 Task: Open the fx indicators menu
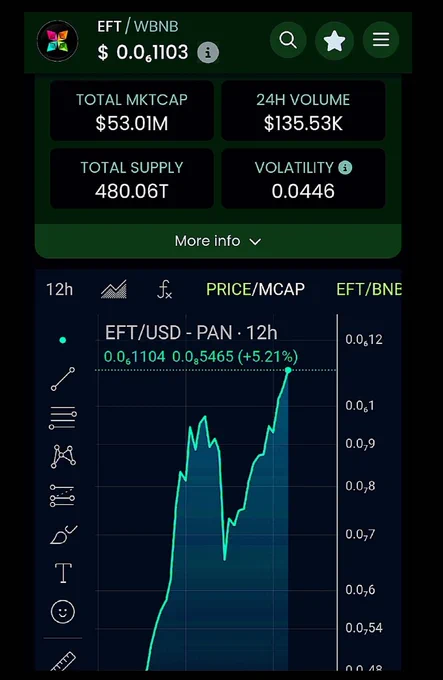click(x=165, y=289)
